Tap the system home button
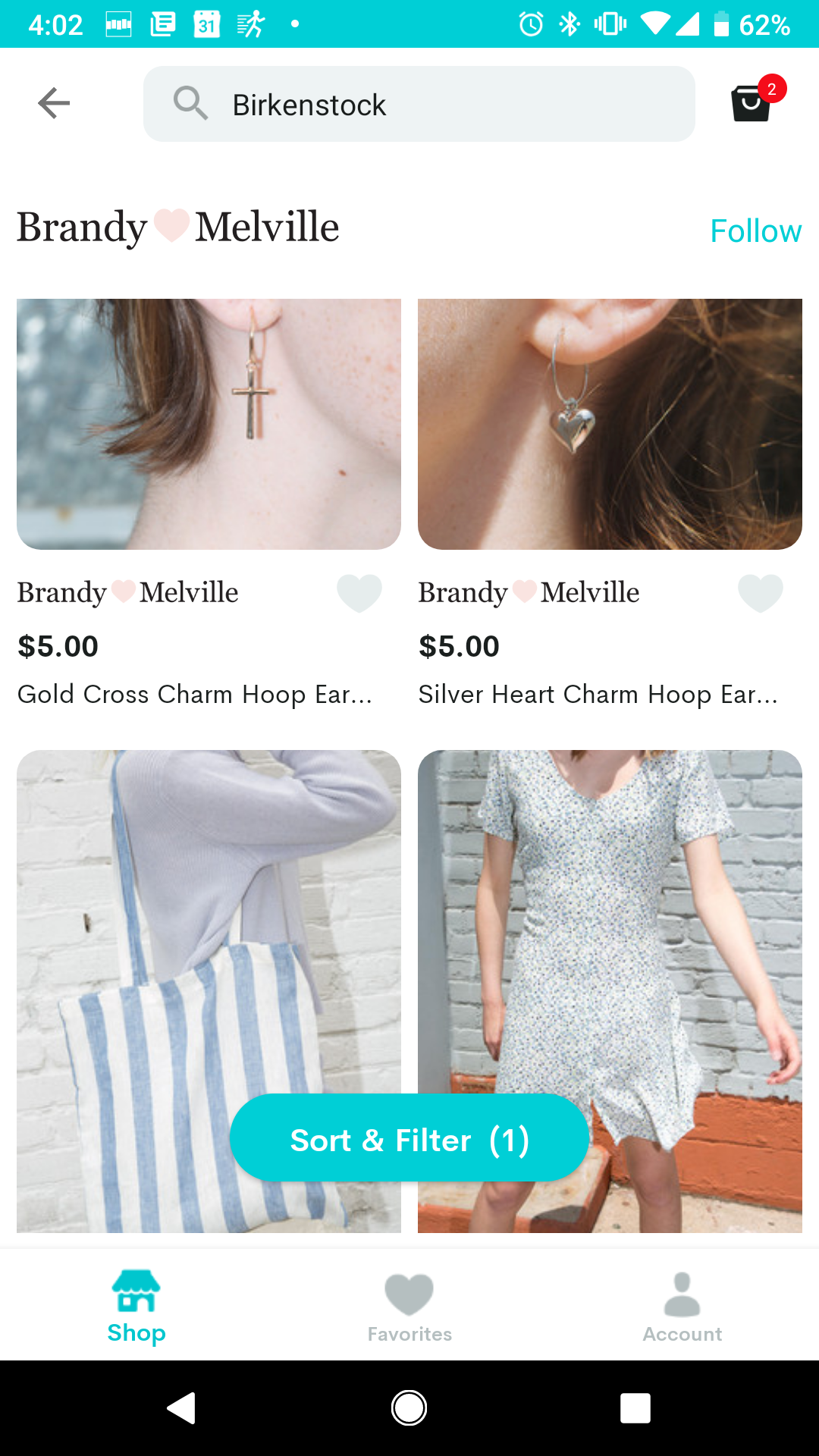This screenshot has width=819, height=1456. click(x=409, y=1408)
